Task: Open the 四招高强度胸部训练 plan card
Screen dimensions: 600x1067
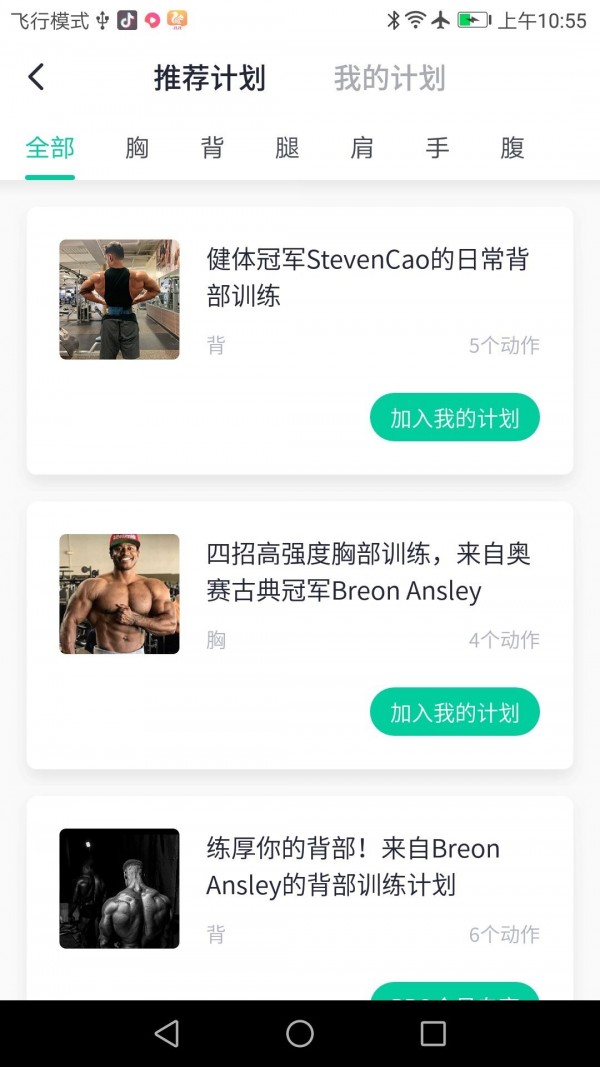Action: coord(367,572)
